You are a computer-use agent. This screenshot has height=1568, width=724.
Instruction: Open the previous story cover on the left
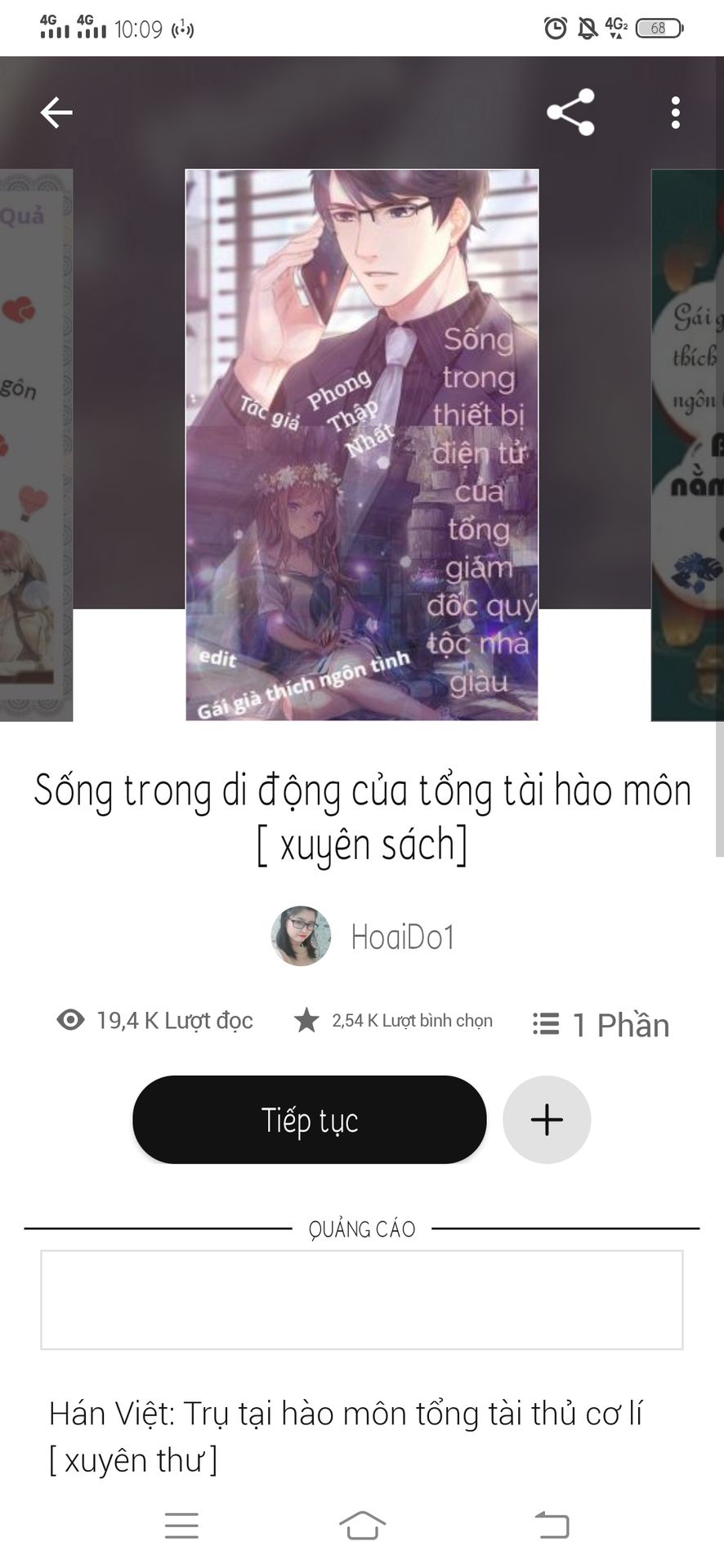[36, 445]
